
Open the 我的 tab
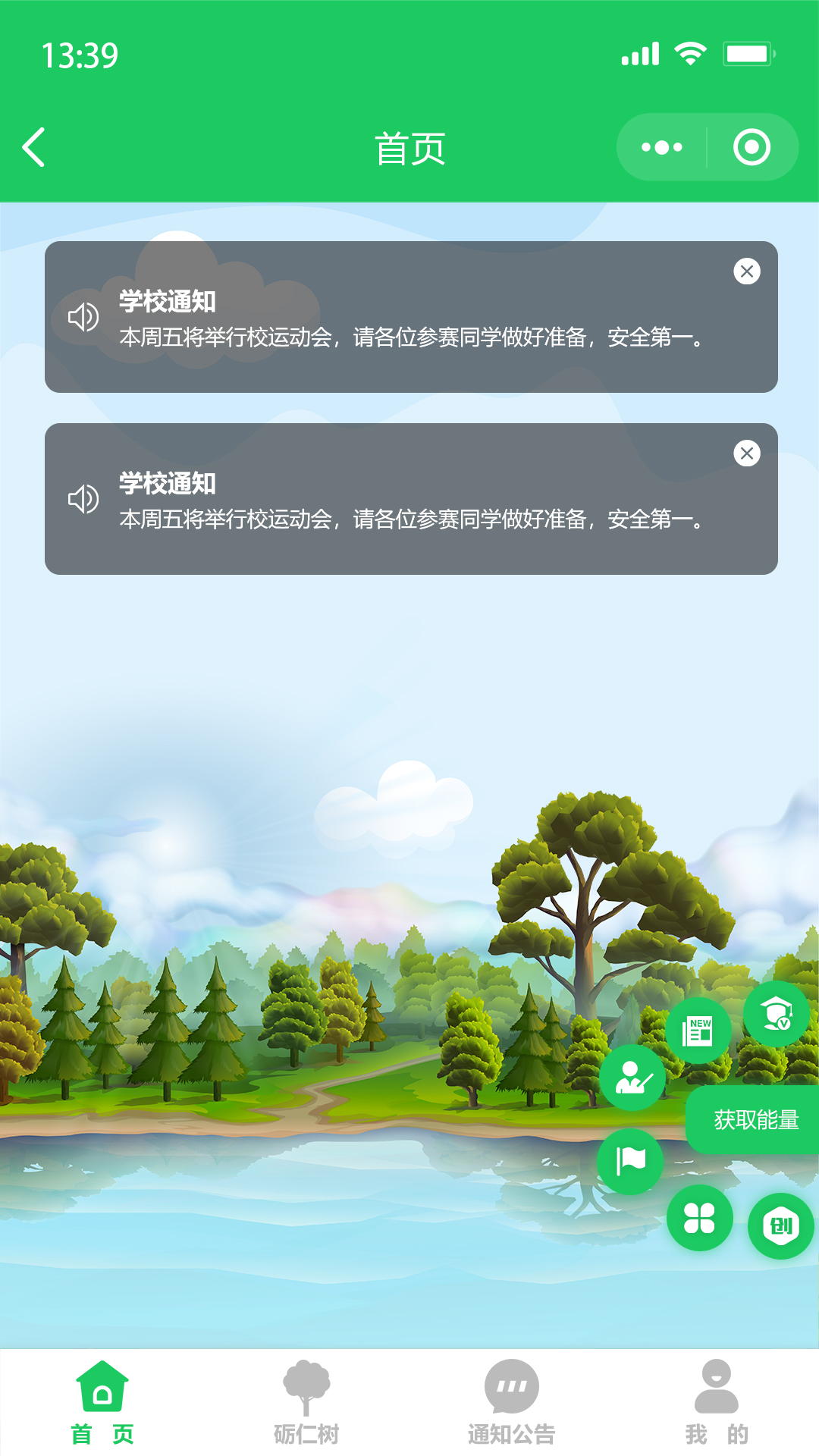(716, 1402)
